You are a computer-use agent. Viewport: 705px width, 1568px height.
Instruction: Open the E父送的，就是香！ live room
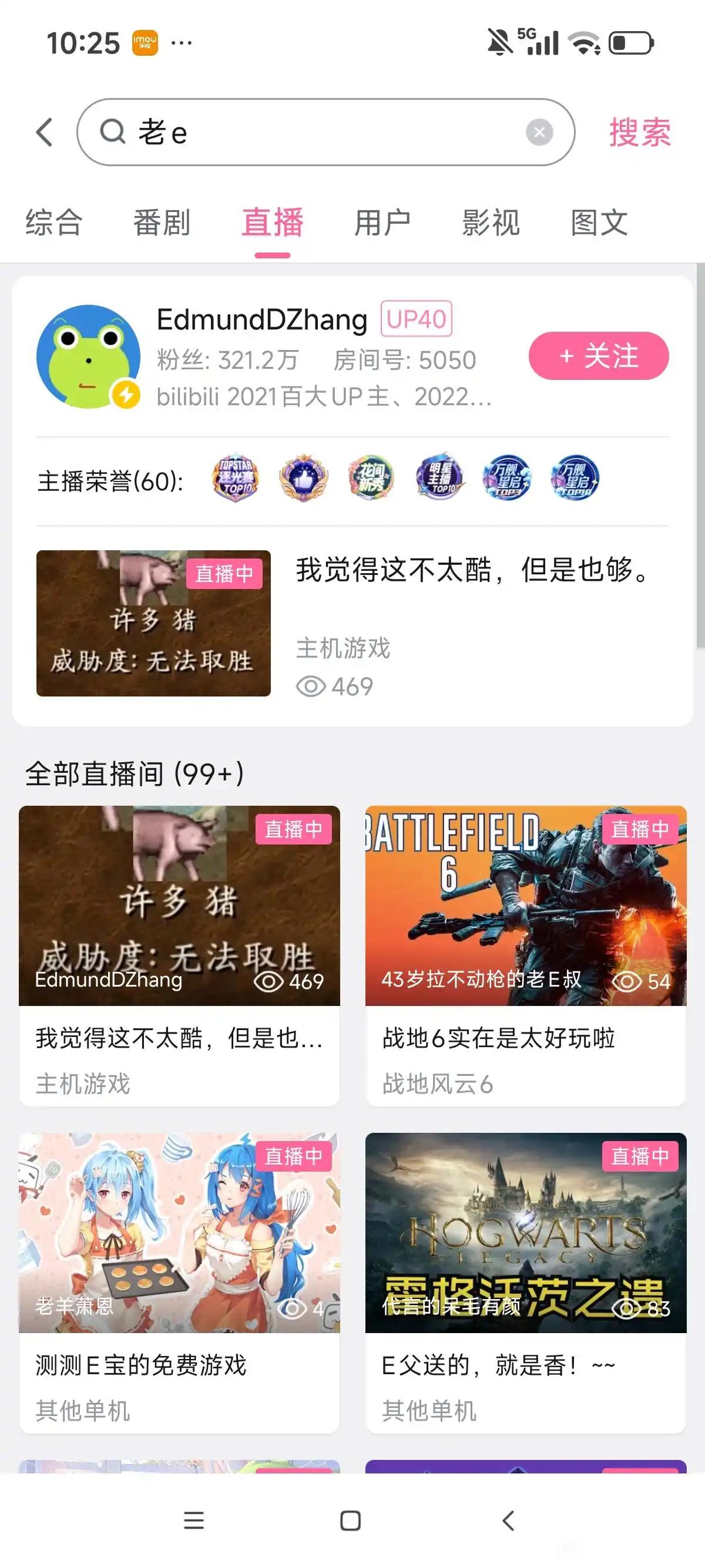tap(525, 1283)
